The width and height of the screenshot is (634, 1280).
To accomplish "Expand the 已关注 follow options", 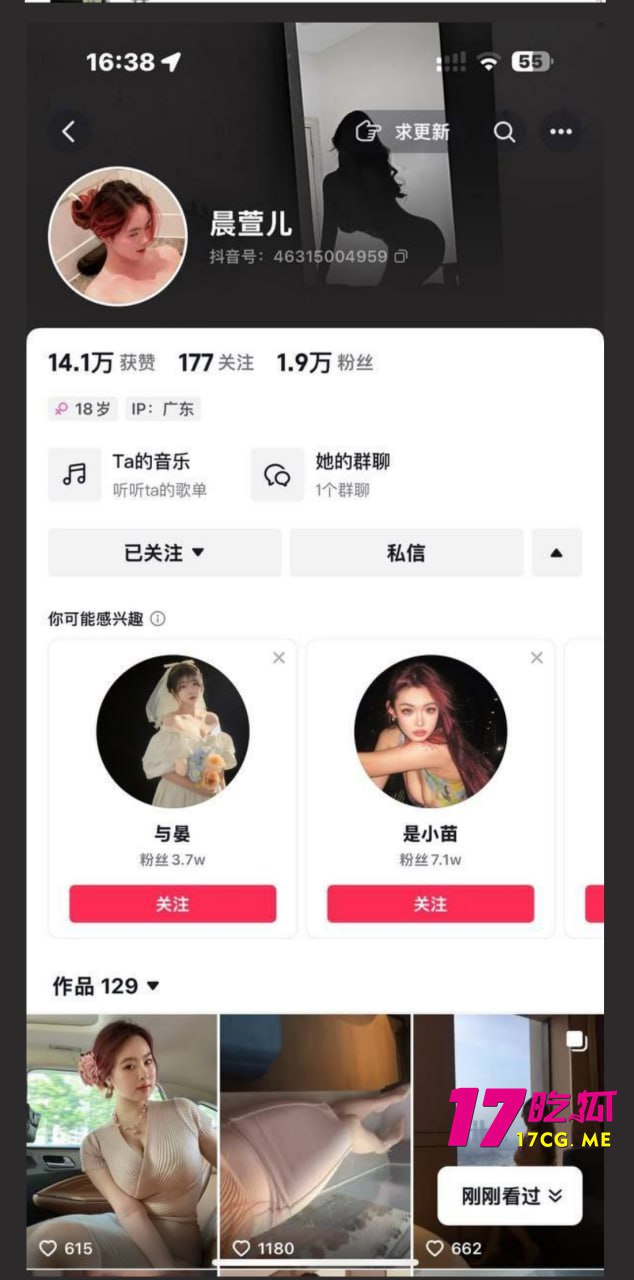I will (x=165, y=553).
